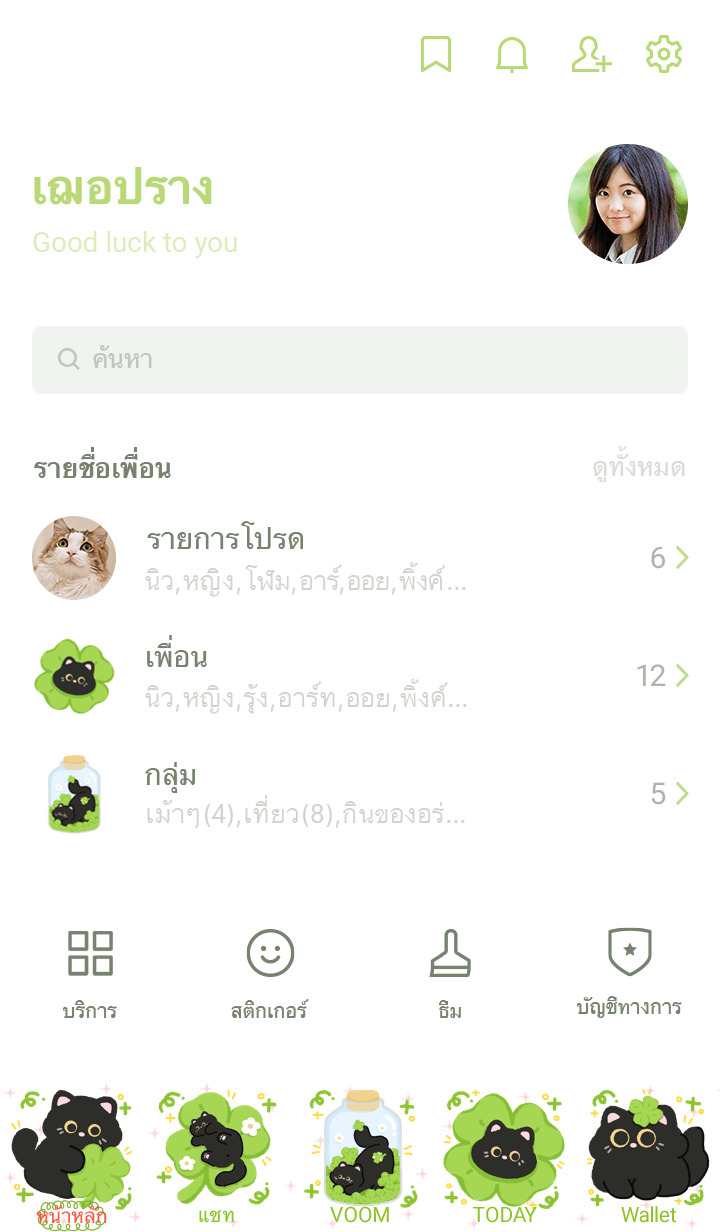This screenshot has height=1232, width=720.
Task: Tap ดูทั้งหมด to see all friends
Action: coord(638,468)
